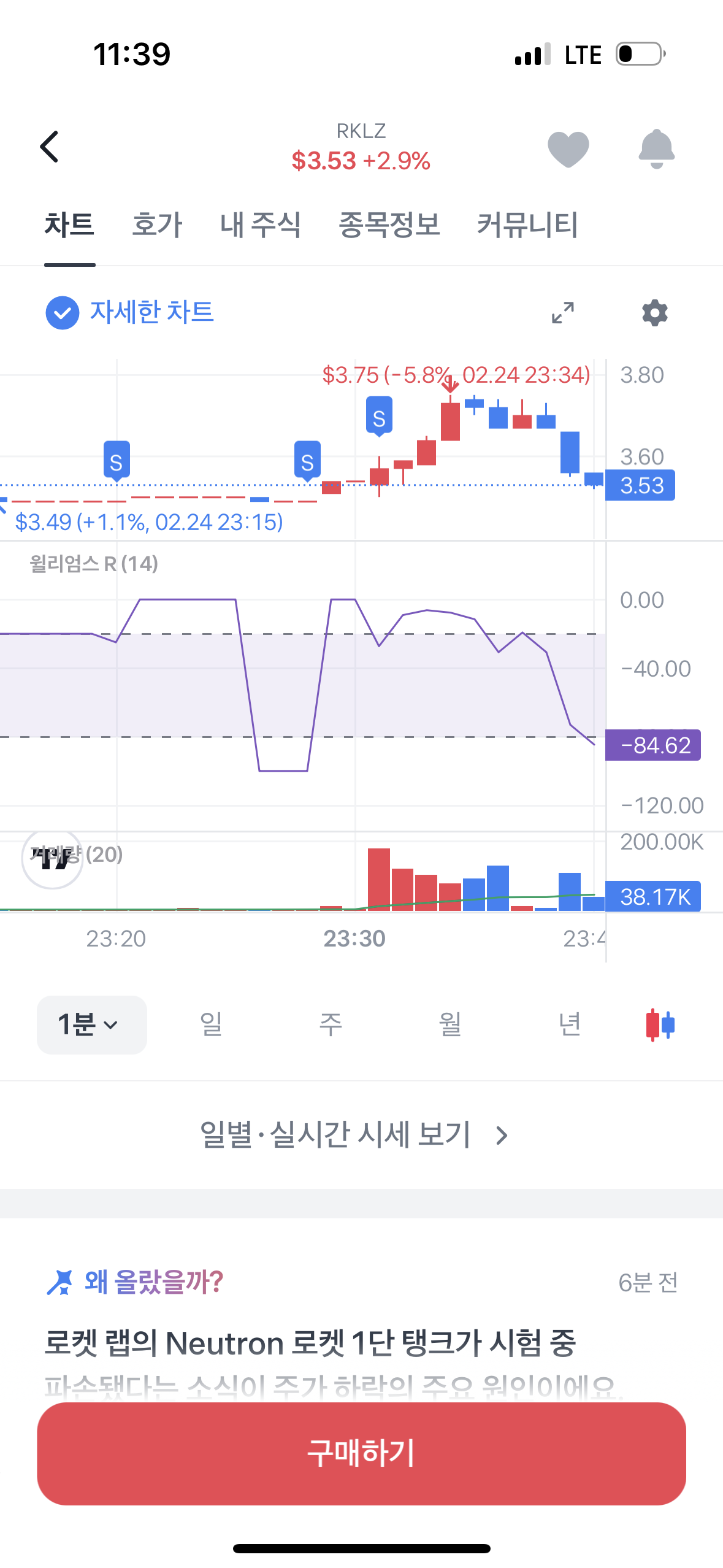
Task: Switch to the 년 yearly view
Action: 569,1024
